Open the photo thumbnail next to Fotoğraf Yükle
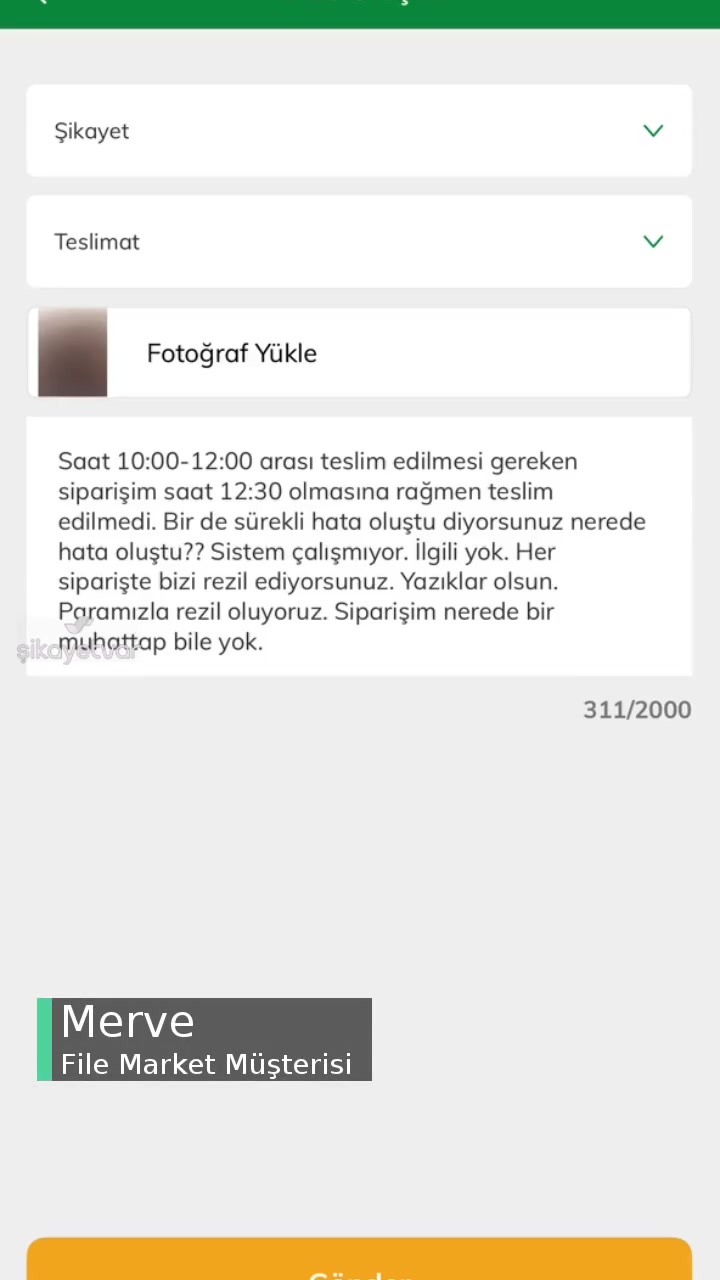 pos(71,352)
